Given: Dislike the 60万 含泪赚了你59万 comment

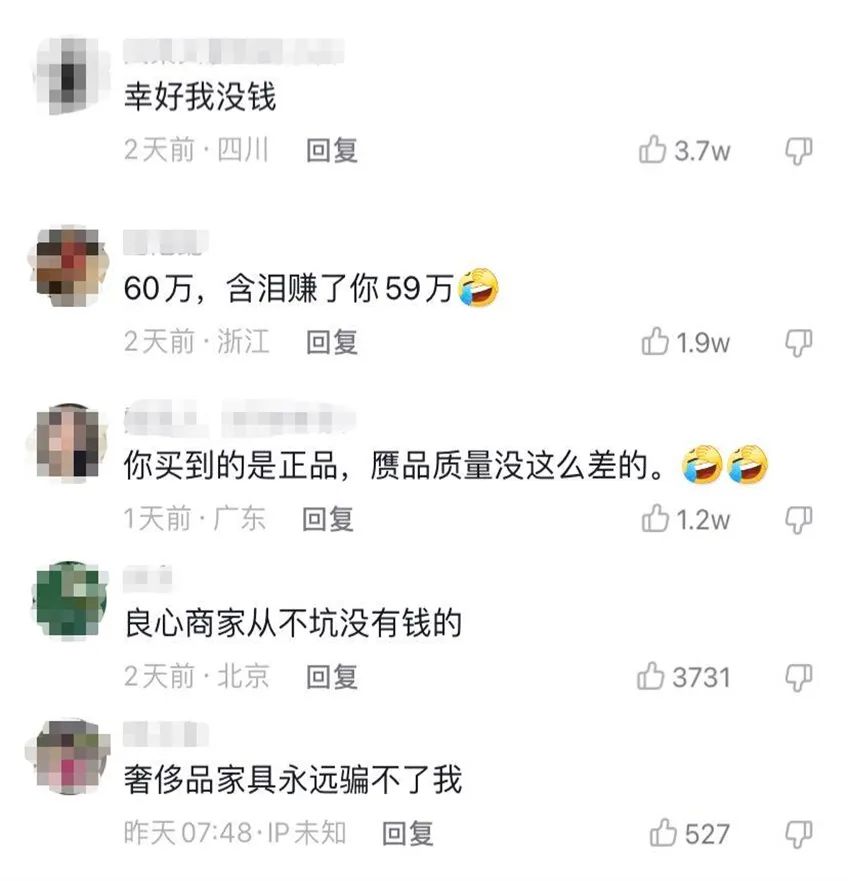Looking at the screenshot, I should (x=798, y=343).
